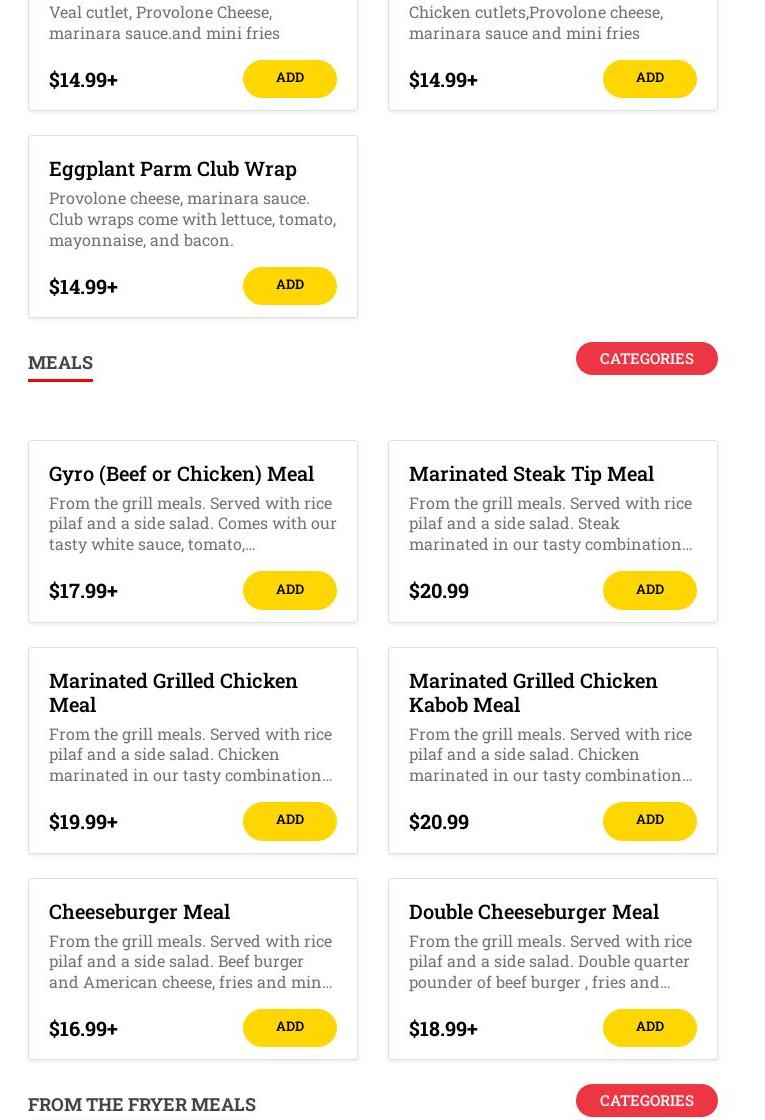Add Marinated Steak Tip Meal to cart
The image size is (765, 1120).
649,590
